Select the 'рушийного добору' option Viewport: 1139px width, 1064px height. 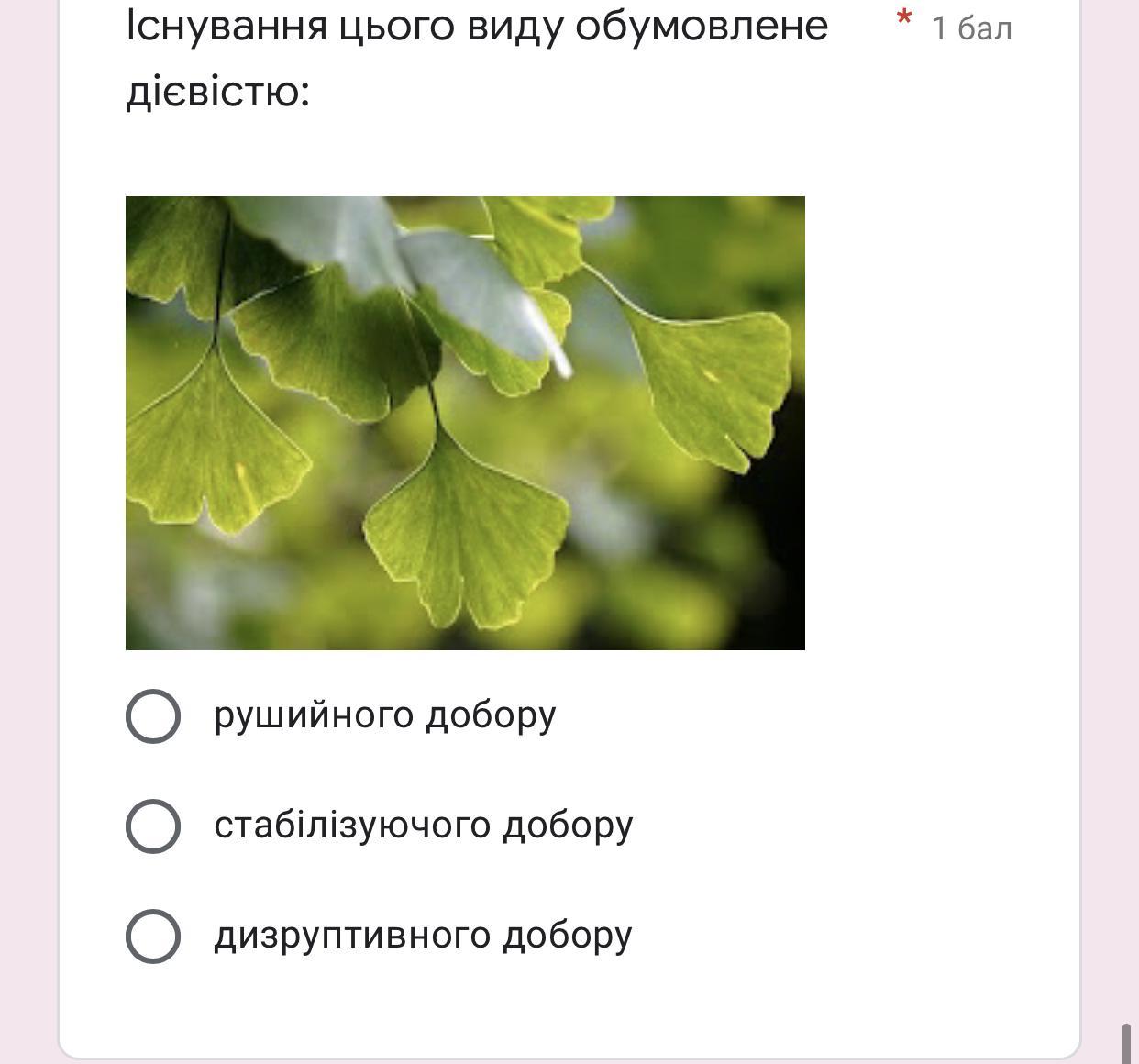point(152,716)
